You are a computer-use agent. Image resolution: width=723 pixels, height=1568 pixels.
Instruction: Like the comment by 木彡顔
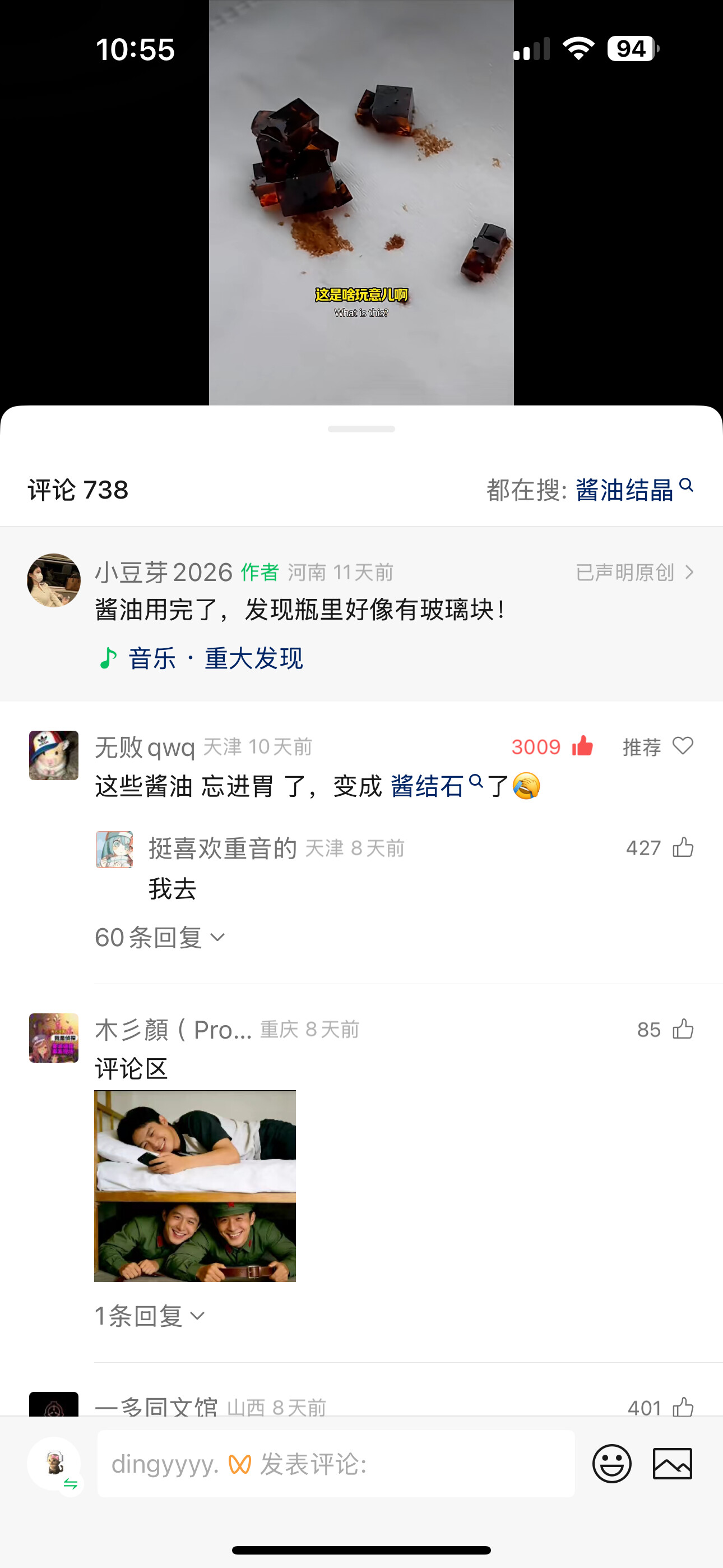[x=683, y=1029]
